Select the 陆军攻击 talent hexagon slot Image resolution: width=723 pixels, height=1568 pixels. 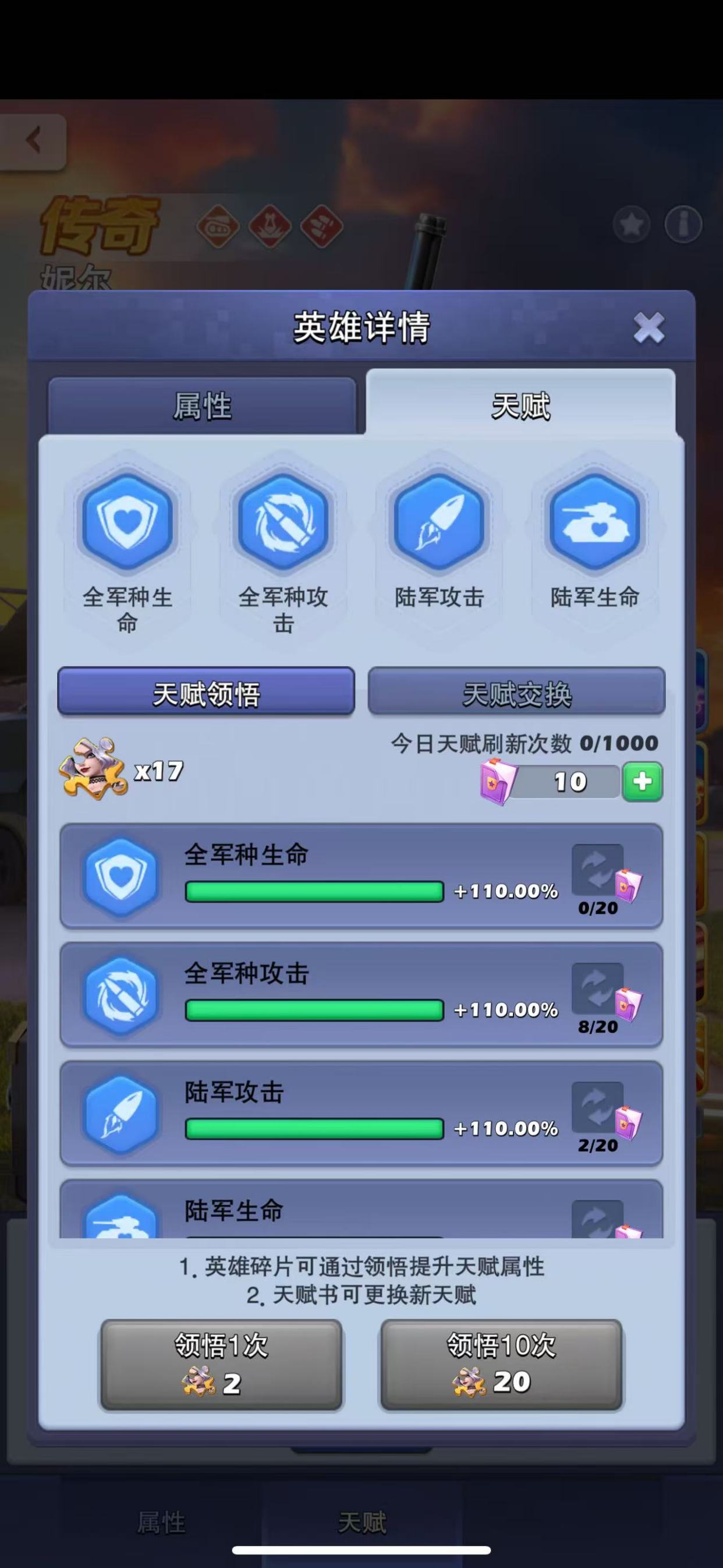(x=439, y=522)
